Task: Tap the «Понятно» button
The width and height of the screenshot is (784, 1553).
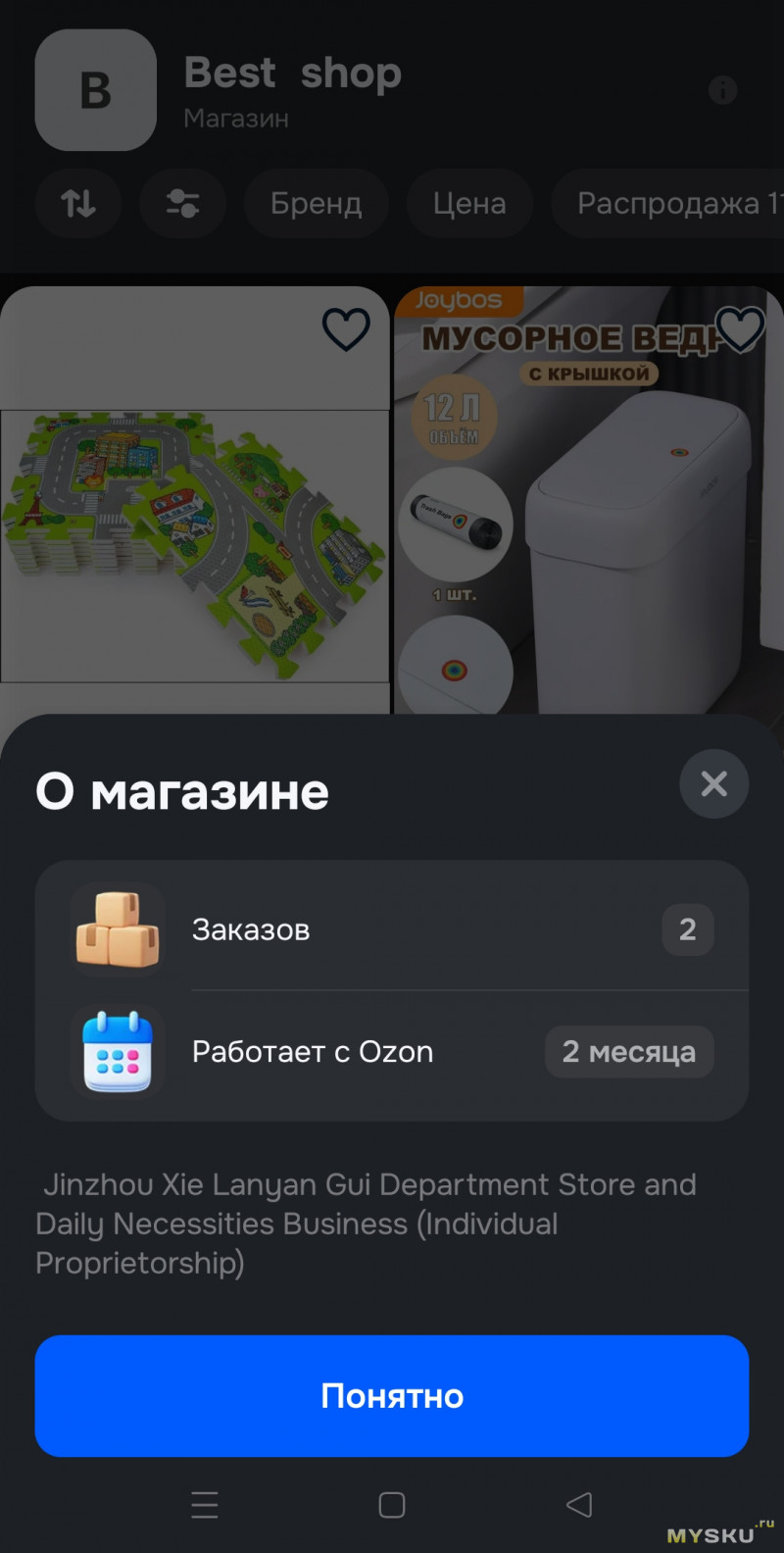Action: click(392, 1395)
